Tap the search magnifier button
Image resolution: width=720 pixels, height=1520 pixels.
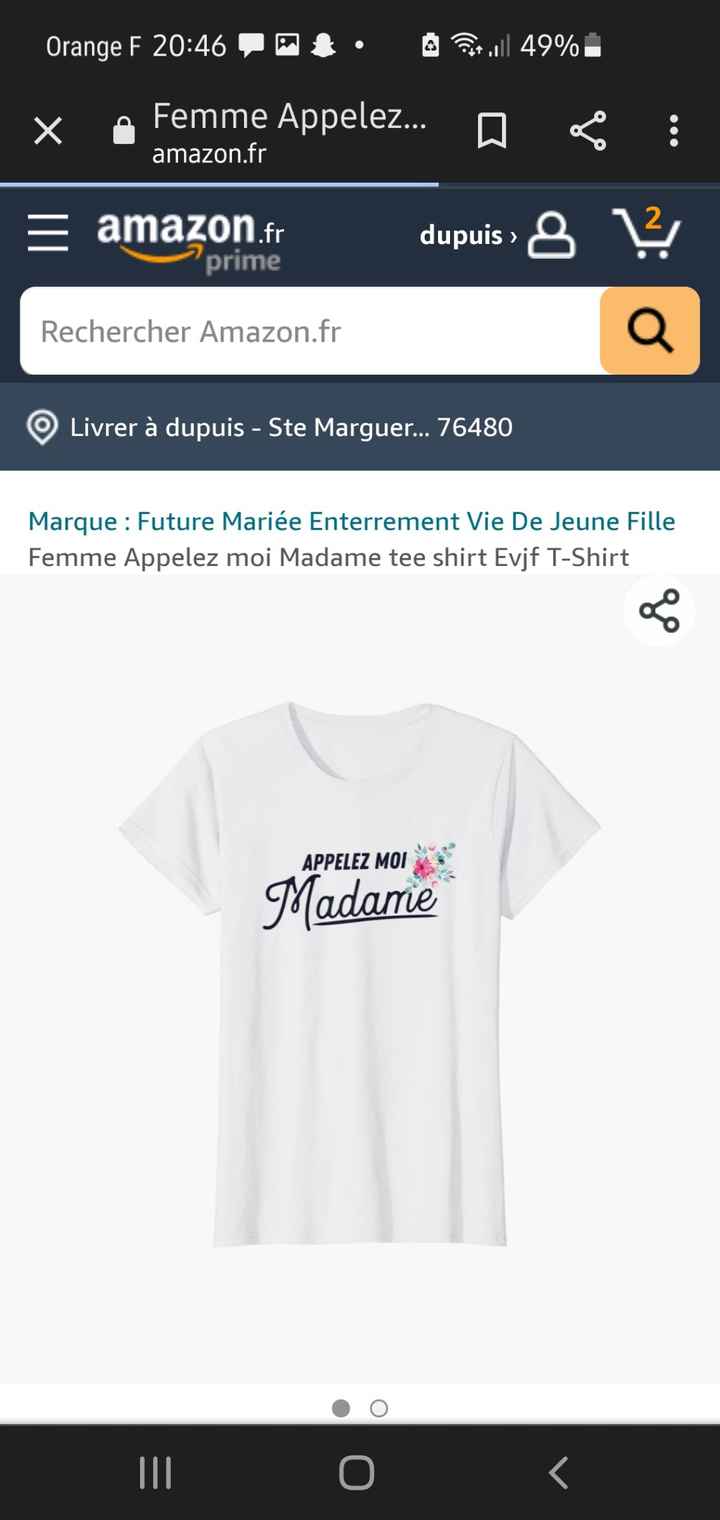point(650,330)
